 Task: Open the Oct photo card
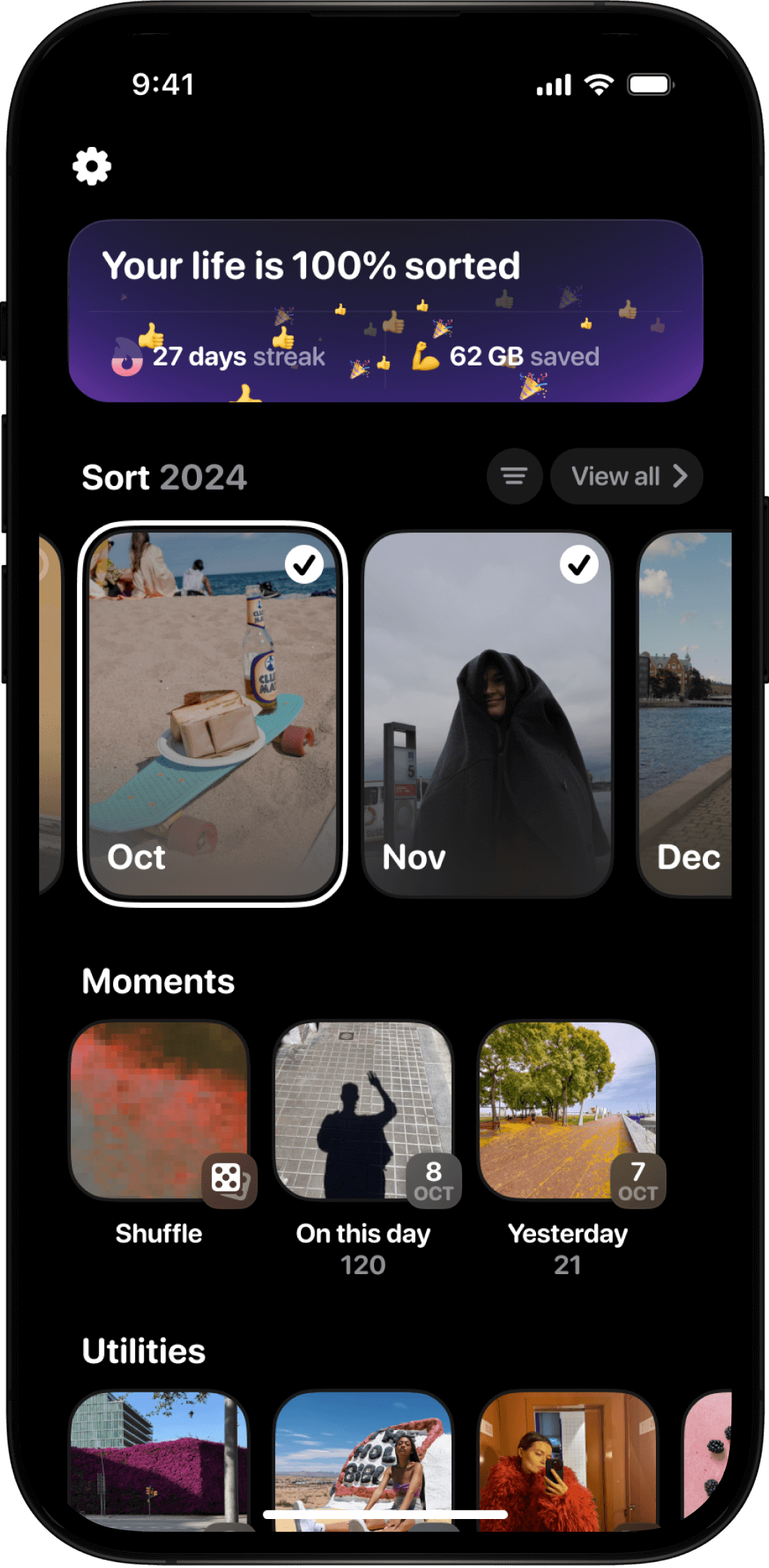pos(213,714)
